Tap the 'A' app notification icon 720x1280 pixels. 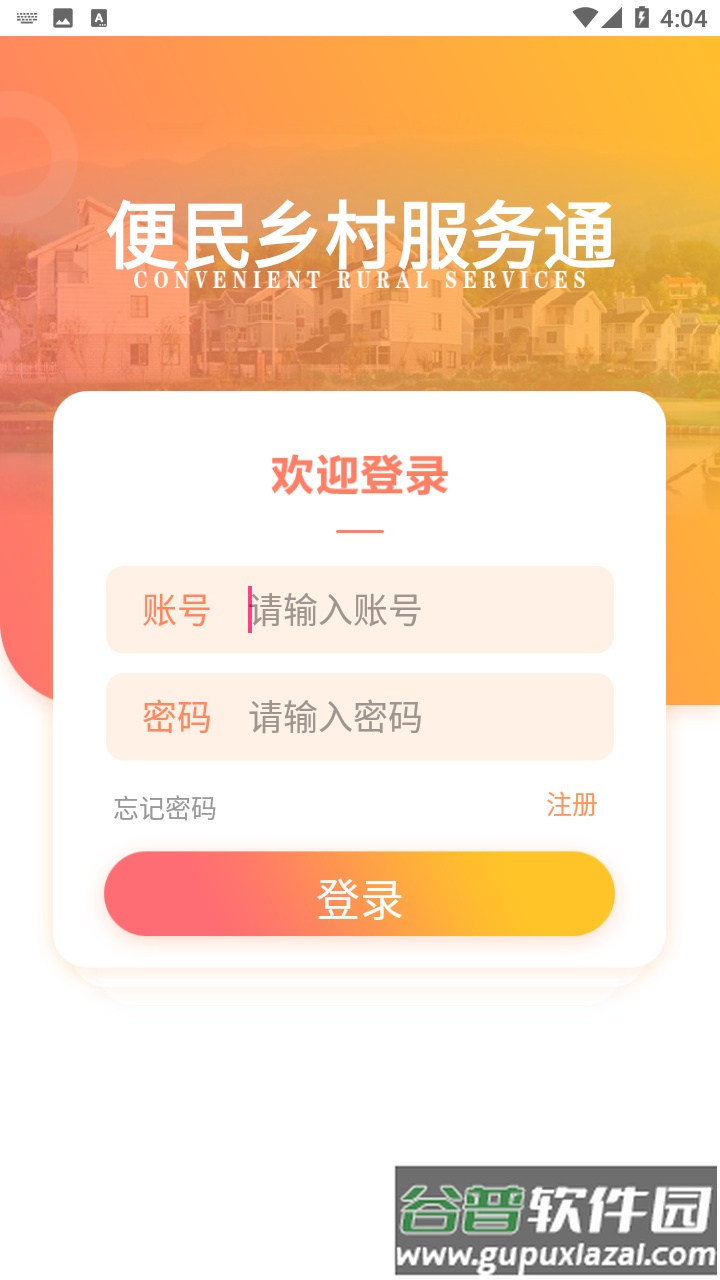pyautogui.click(x=99, y=16)
